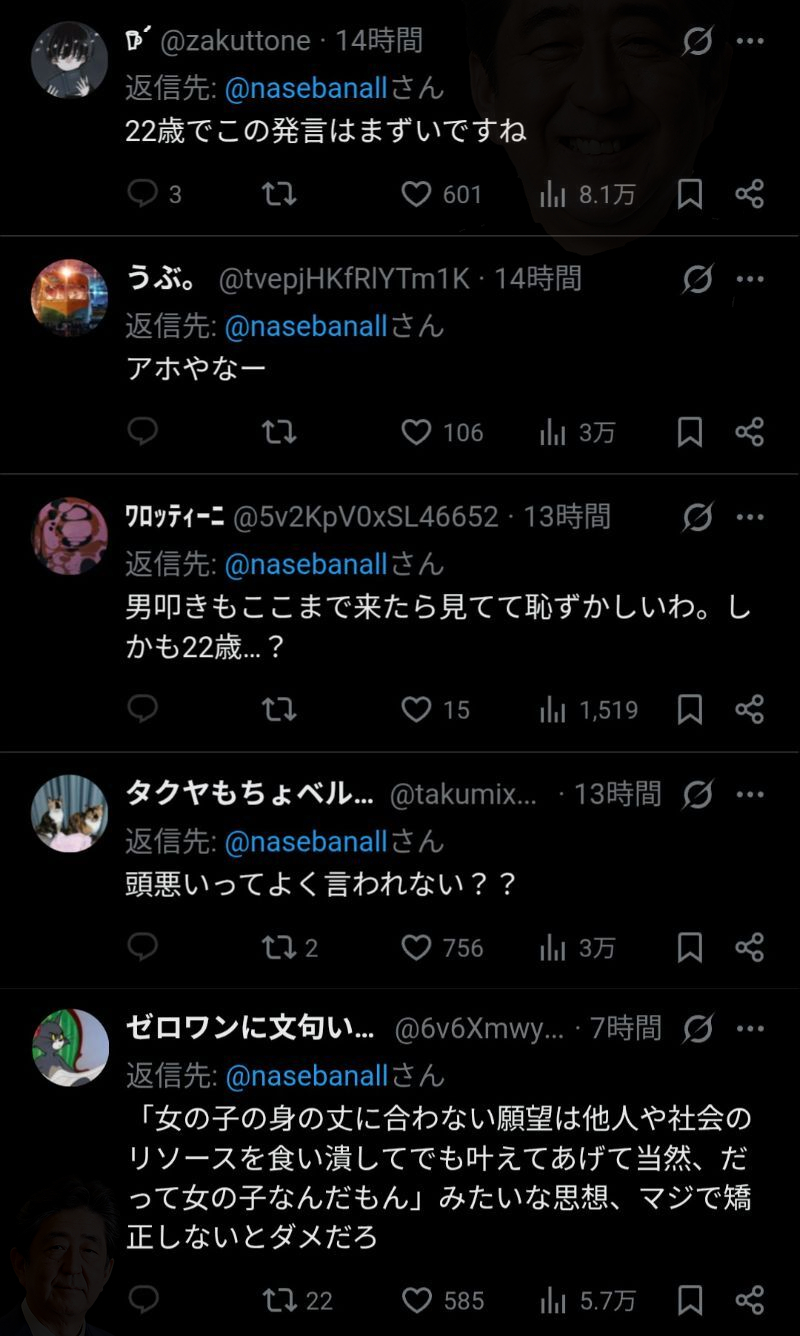Screen dimensions: 800x1336
Task: Reply to the ゼロワンに文句い tweet
Action: pyautogui.click(x=143, y=1299)
